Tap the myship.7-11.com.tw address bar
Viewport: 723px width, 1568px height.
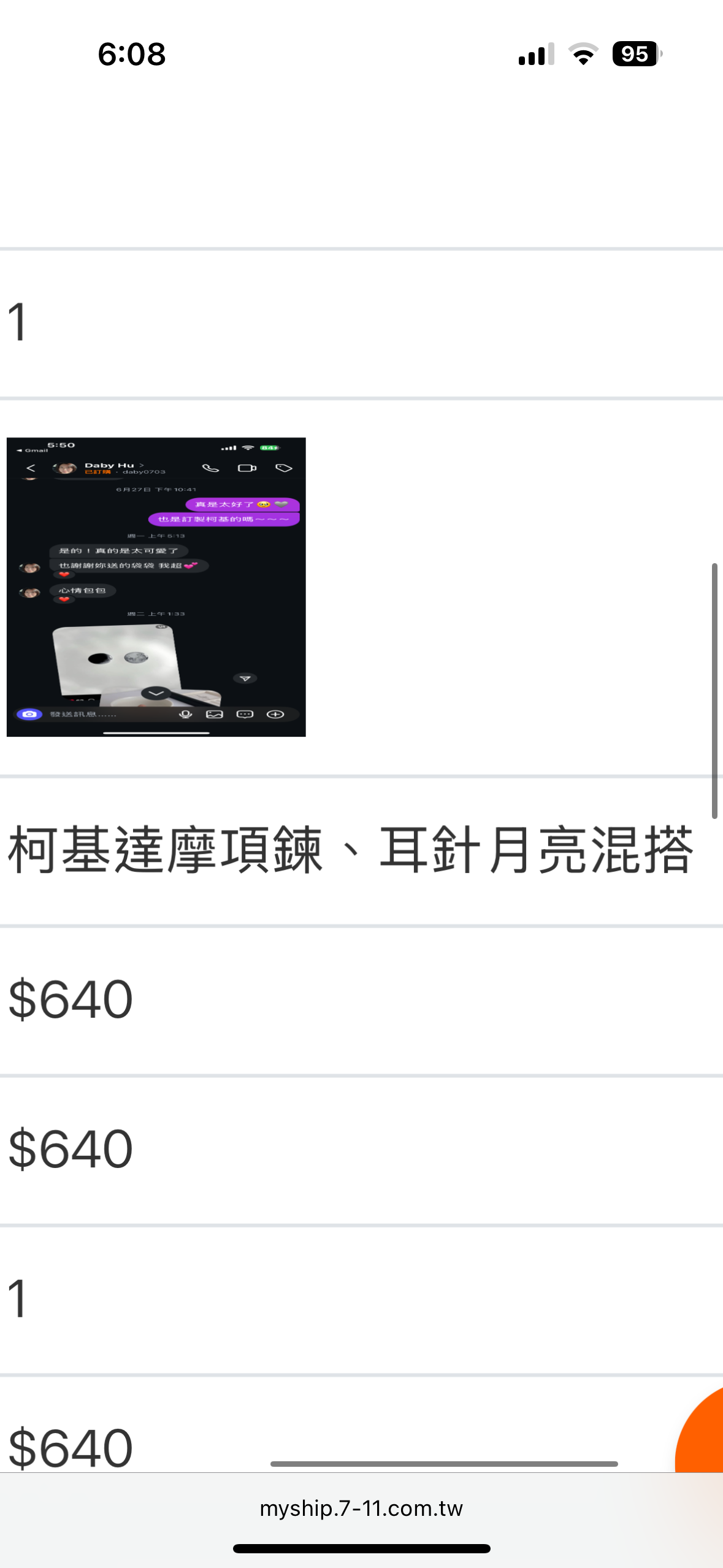coord(361,1508)
